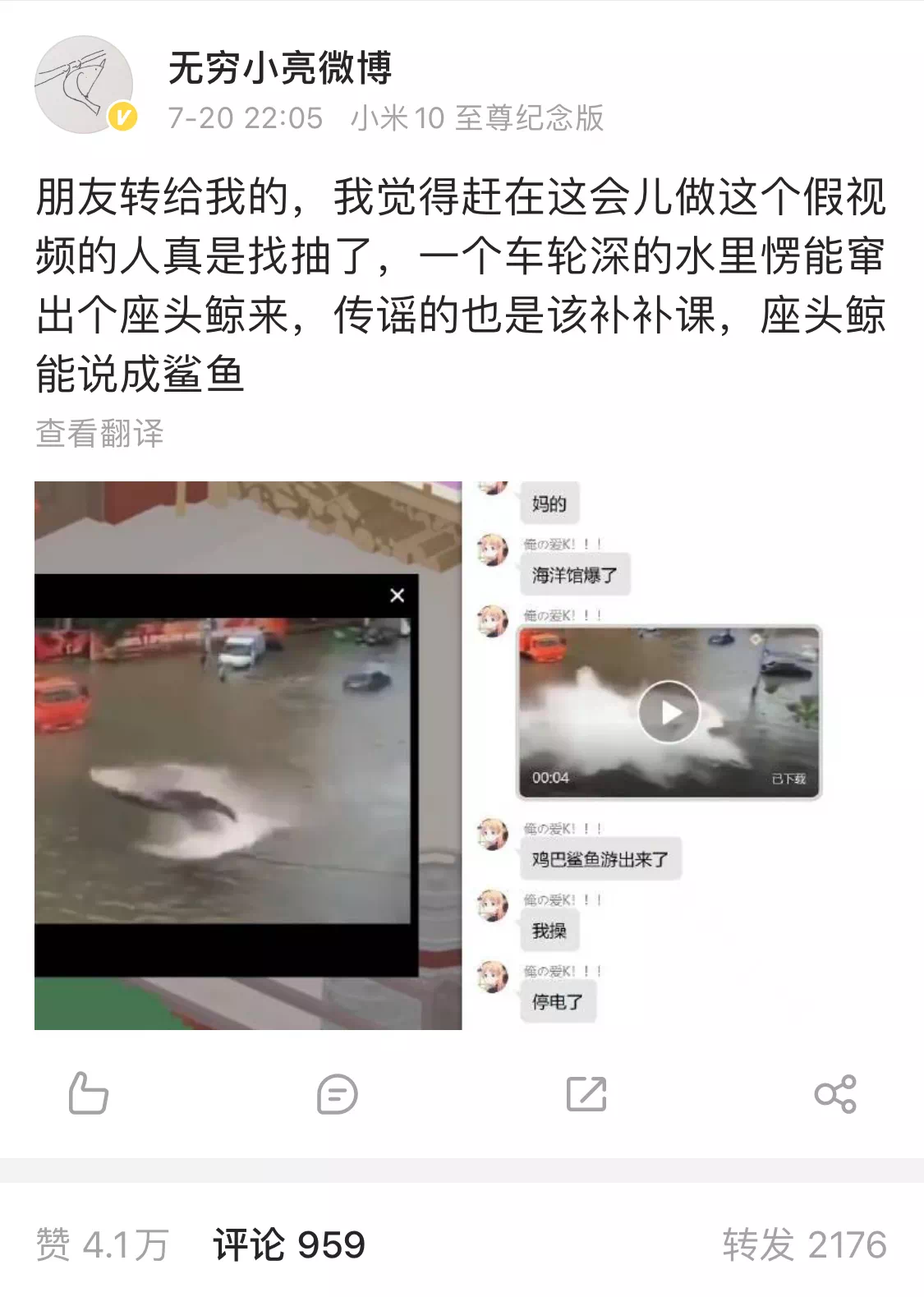Share this post via share icon
The image size is (924, 1297).
click(835, 1094)
